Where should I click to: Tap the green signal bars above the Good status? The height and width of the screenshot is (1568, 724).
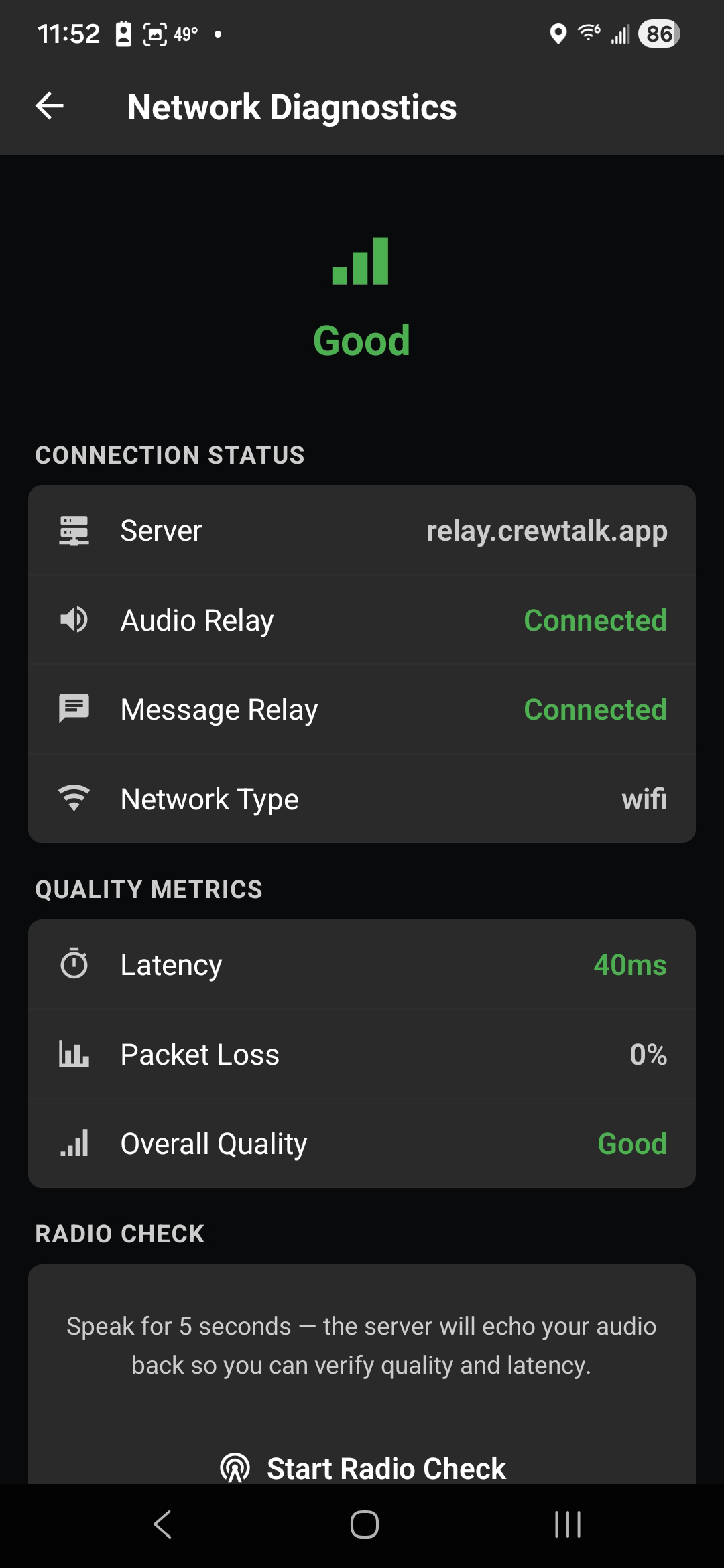click(361, 261)
